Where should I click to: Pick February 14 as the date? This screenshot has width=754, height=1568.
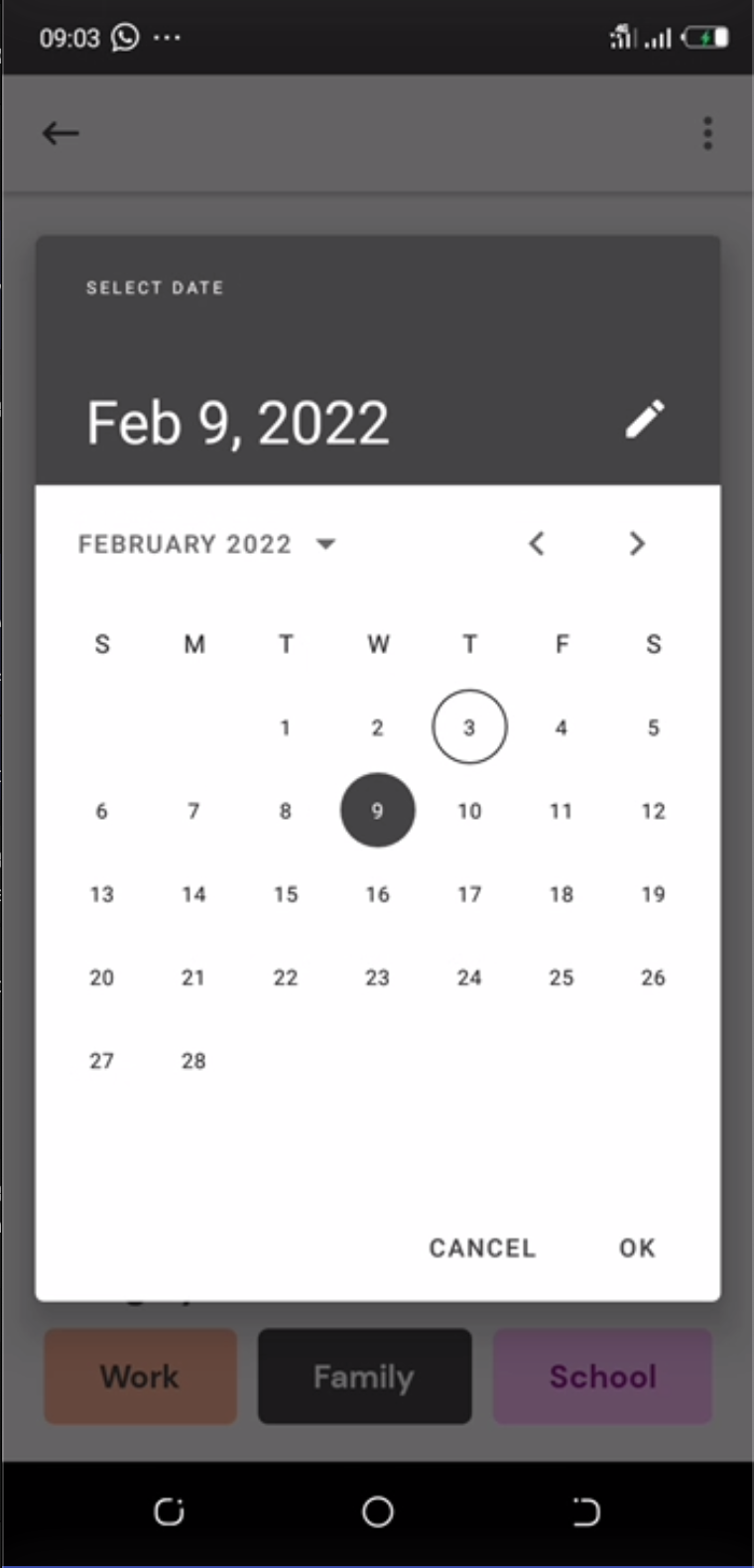(193, 894)
